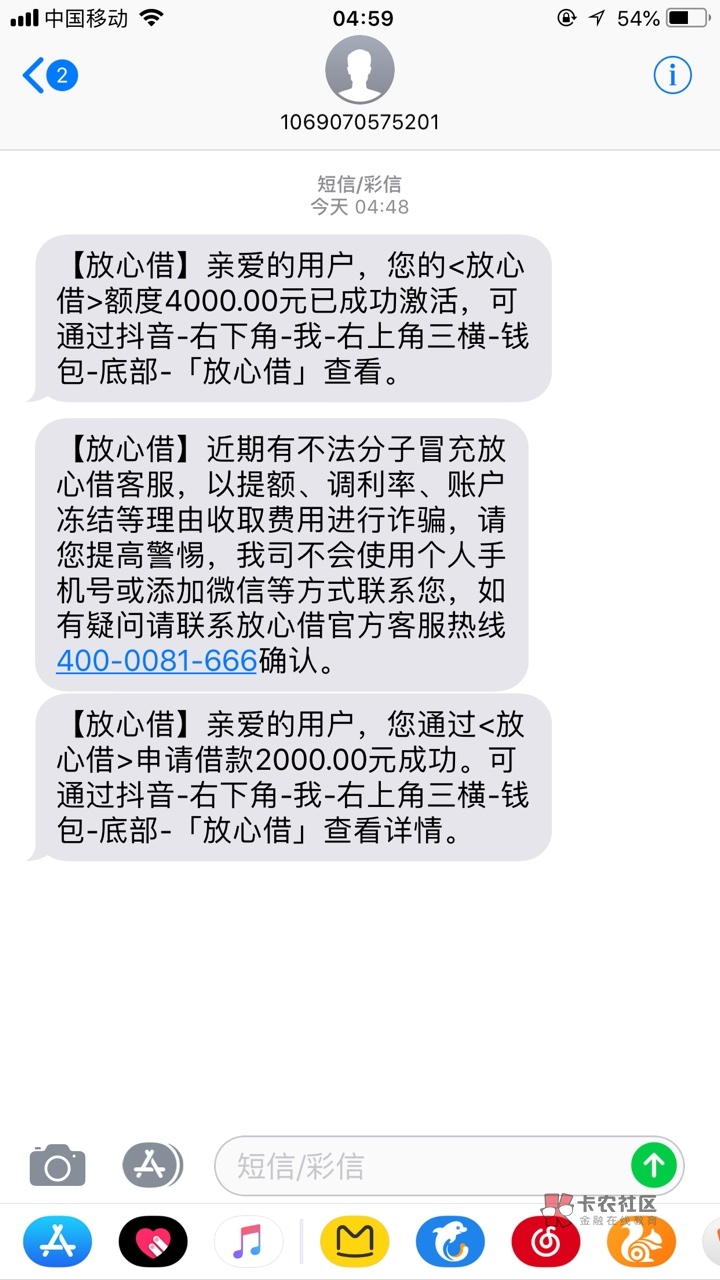Viewport: 720px width, 1280px height.
Task: Open contact details info icon
Action: 672,75
